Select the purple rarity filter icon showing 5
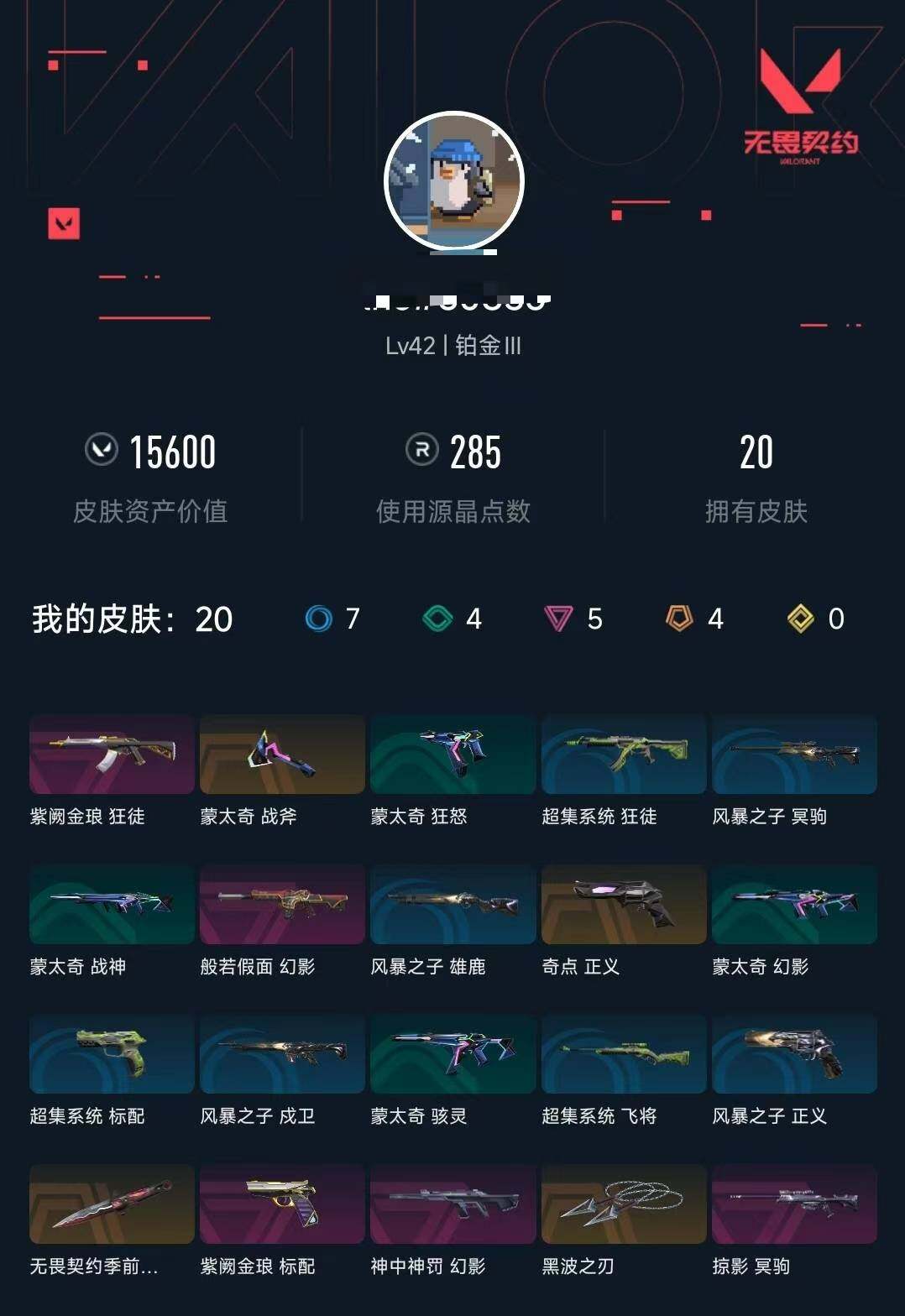The width and height of the screenshot is (905, 1316). (557, 619)
